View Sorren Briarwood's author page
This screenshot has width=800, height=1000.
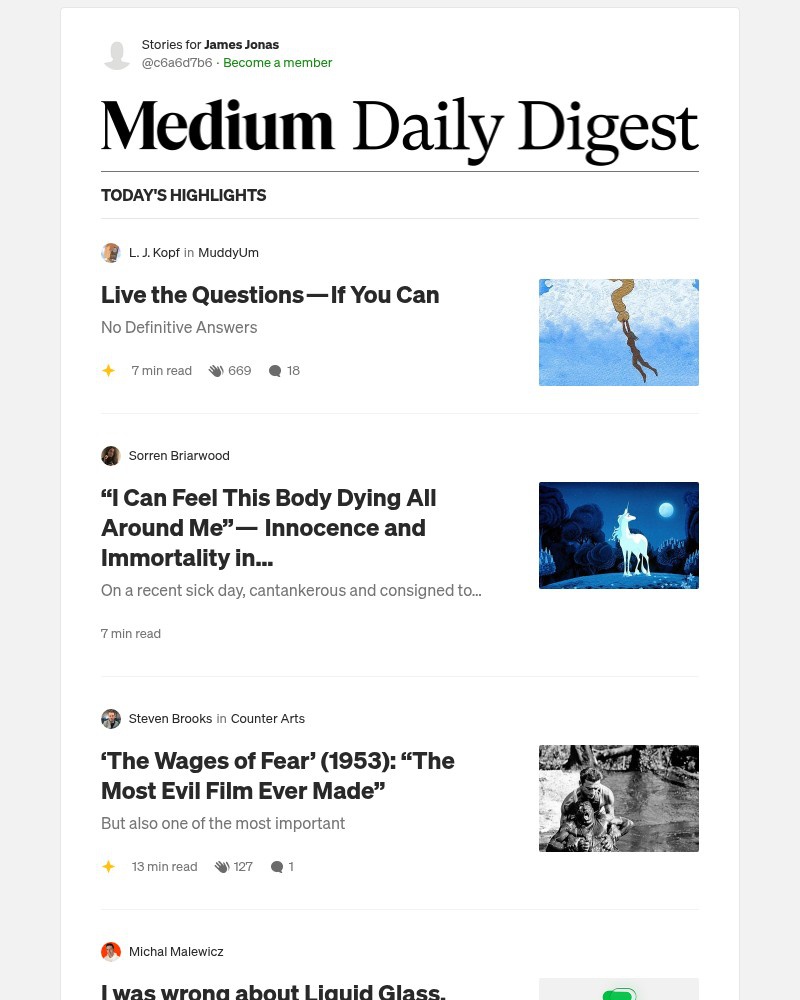(178, 455)
